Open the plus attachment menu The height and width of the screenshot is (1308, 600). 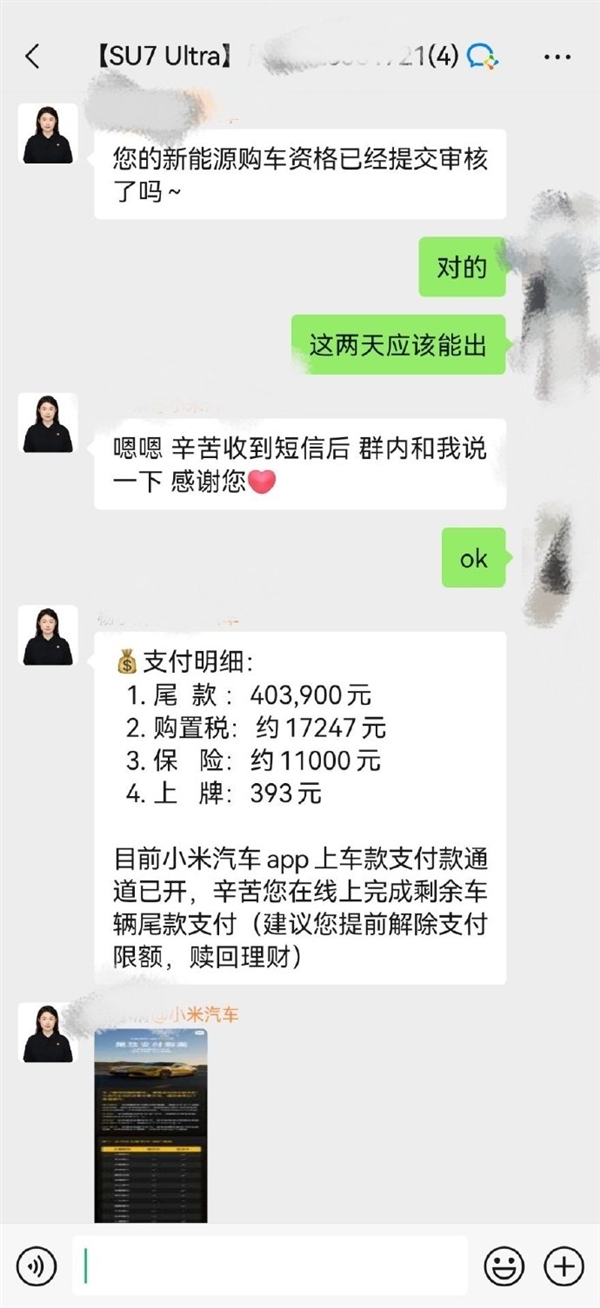point(564,1267)
